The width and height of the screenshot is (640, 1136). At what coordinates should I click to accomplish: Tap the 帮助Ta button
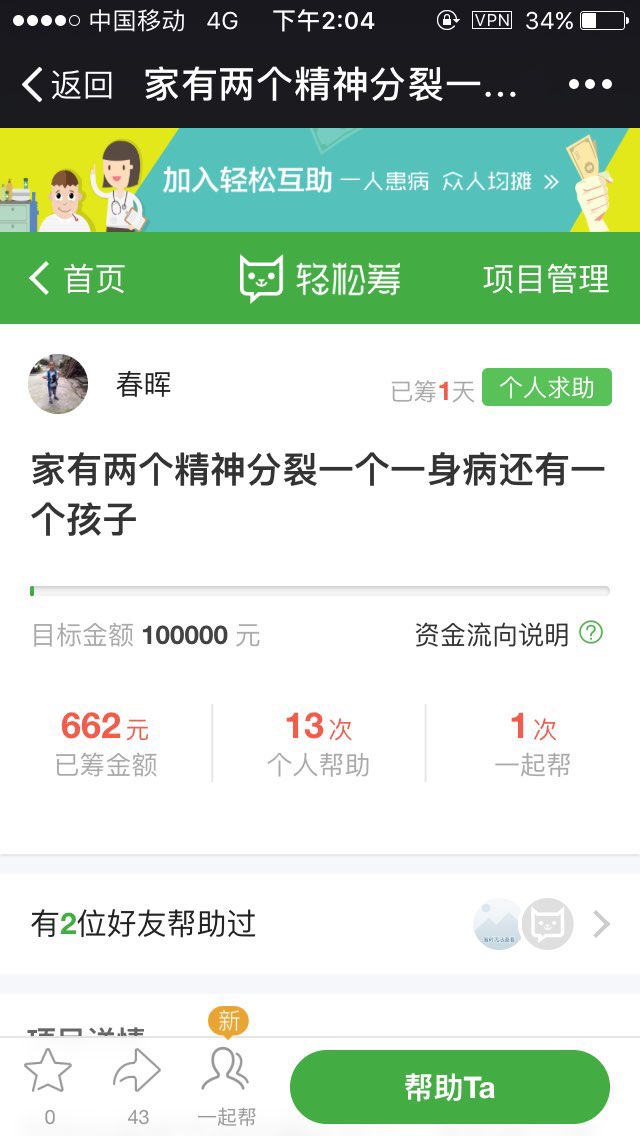coord(450,1088)
